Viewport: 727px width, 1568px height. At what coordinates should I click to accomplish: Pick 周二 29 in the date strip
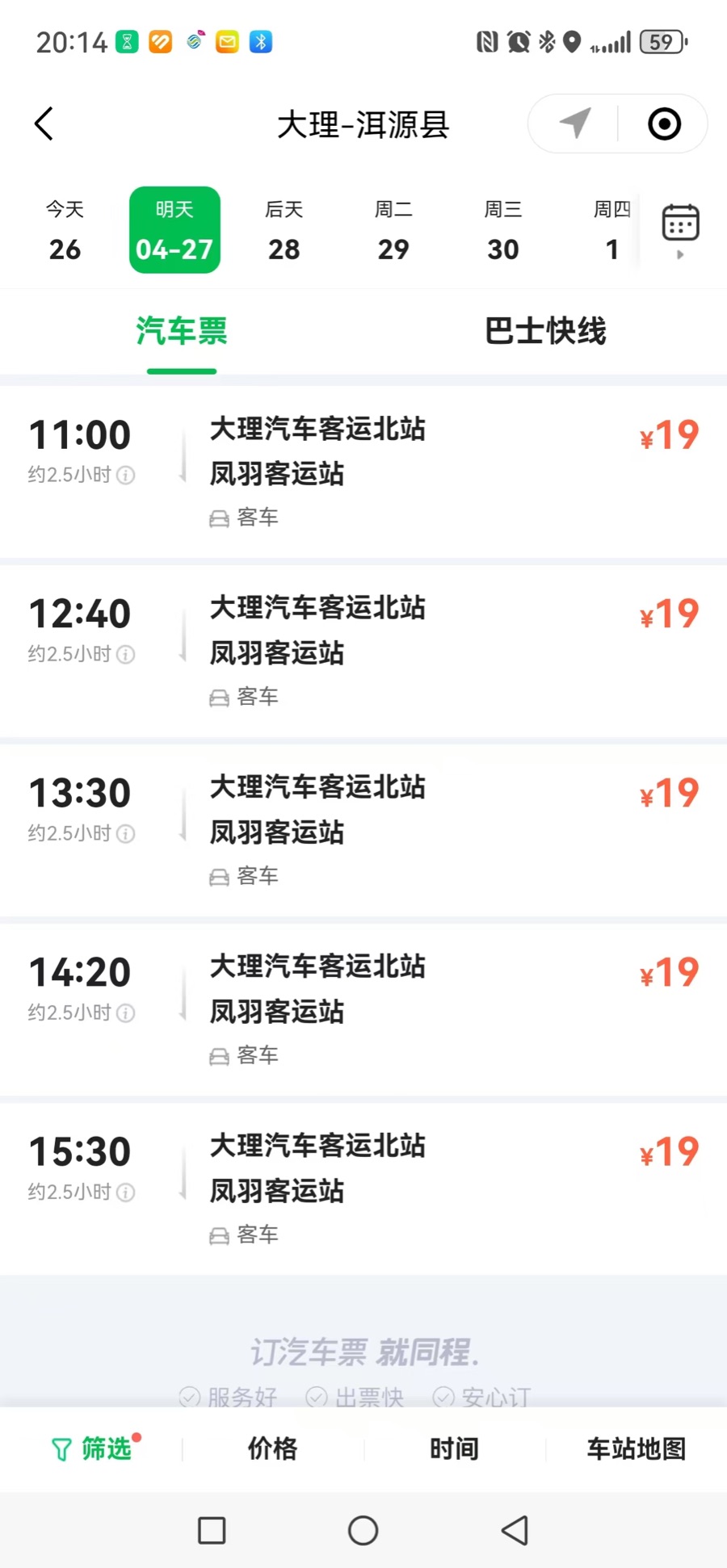tap(393, 231)
